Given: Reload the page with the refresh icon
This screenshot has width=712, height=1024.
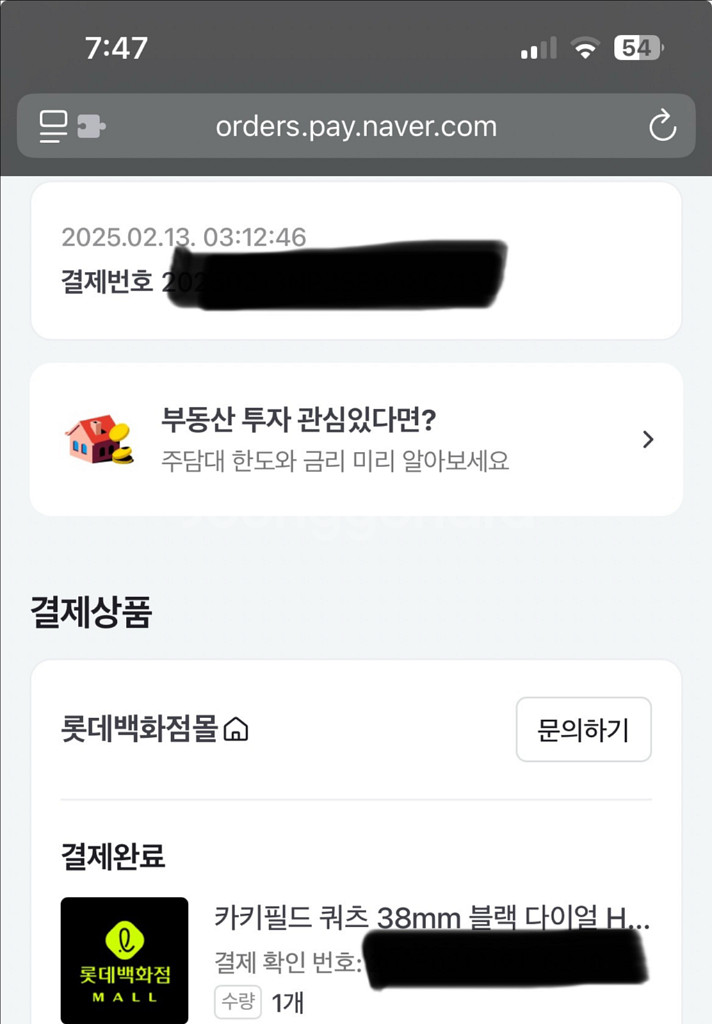Looking at the screenshot, I should pos(662,126).
